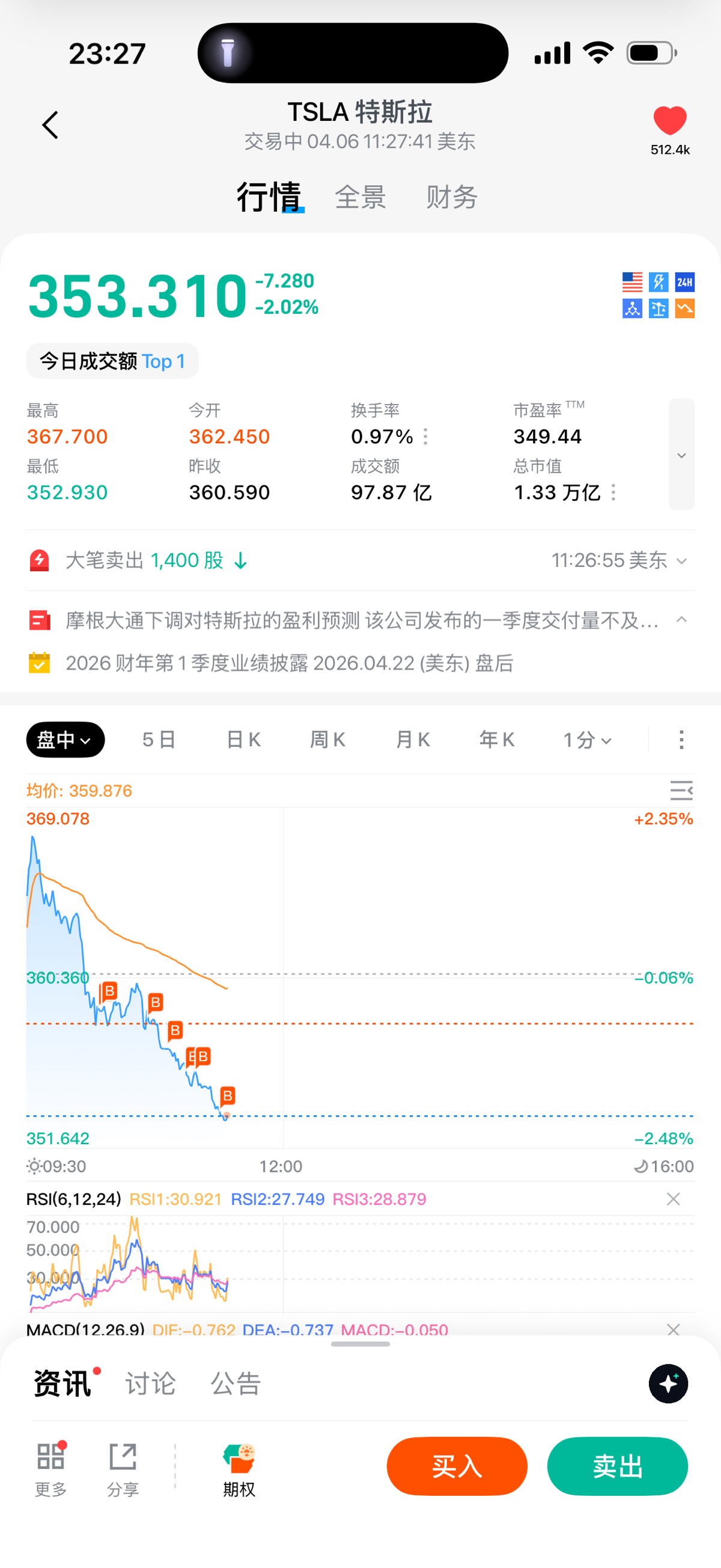The height and width of the screenshot is (1568, 721).
Task: Switch to the 财务 tab
Action: (451, 197)
